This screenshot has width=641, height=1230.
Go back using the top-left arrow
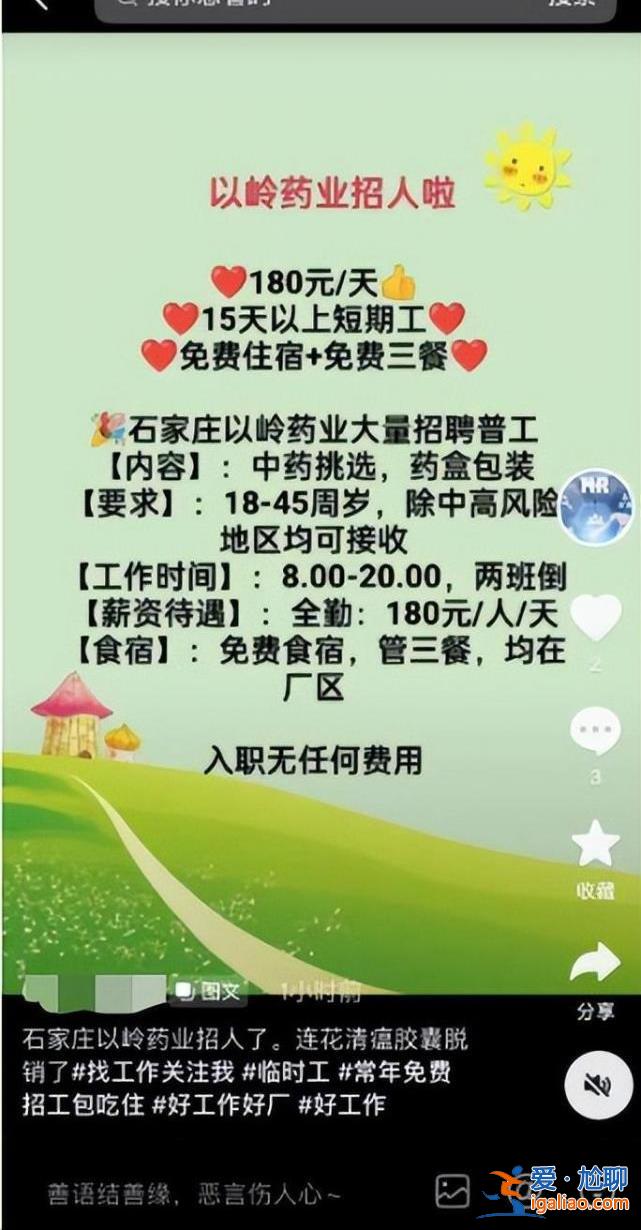(x=38, y=4)
